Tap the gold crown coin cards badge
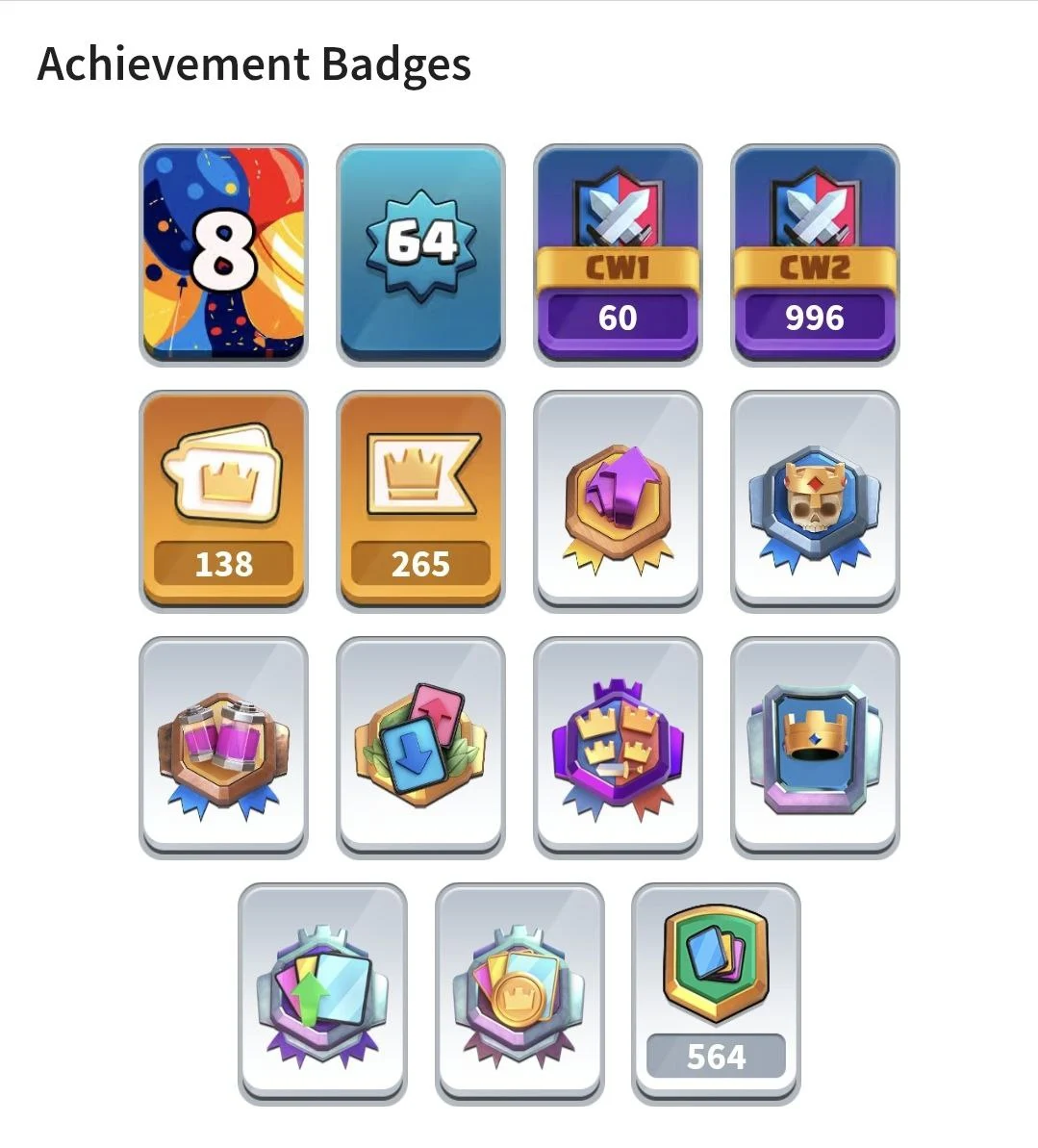1038x1148 pixels. (519, 993)
